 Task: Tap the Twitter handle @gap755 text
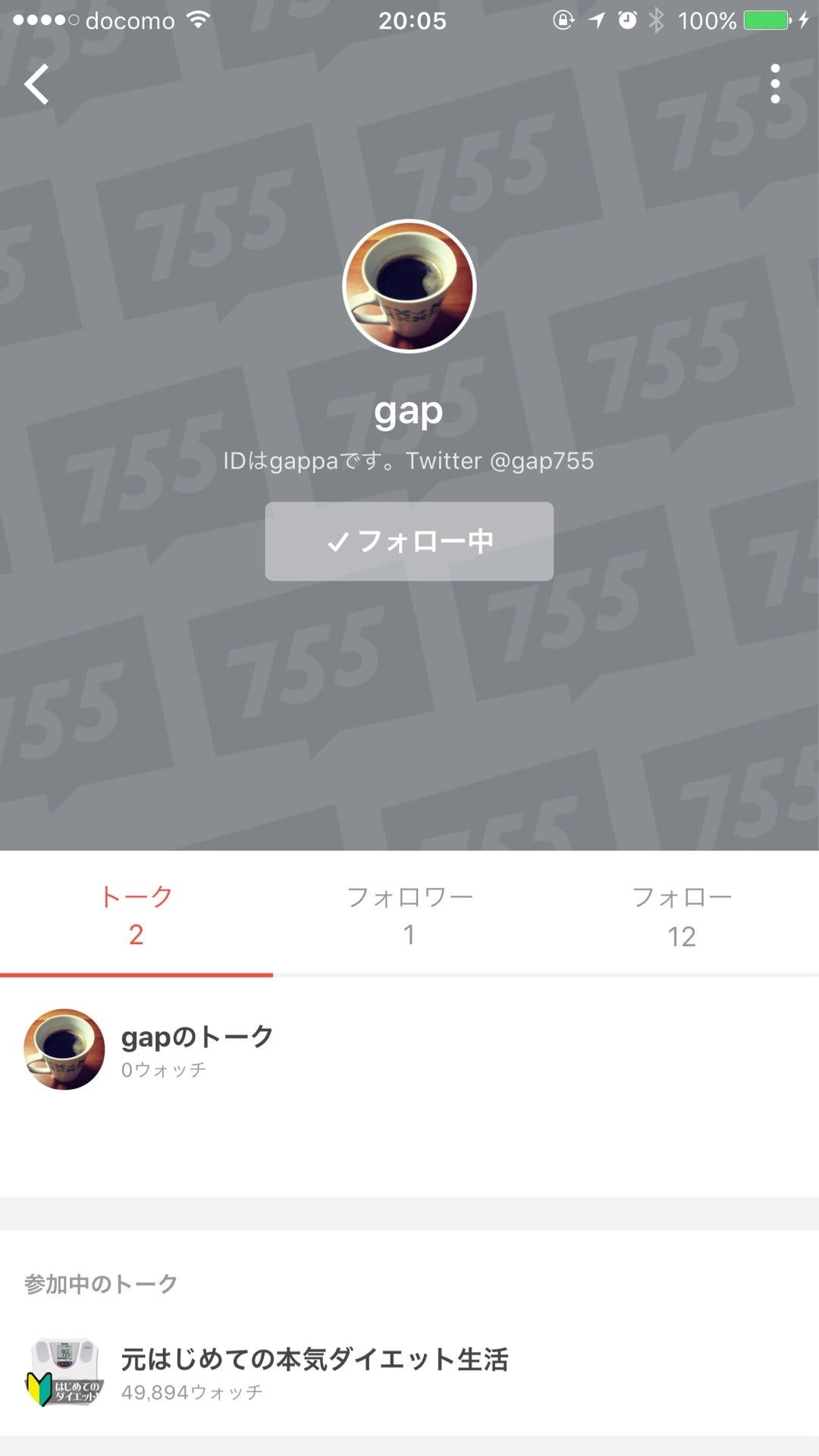pyautogui.click(x=539, y=461)
